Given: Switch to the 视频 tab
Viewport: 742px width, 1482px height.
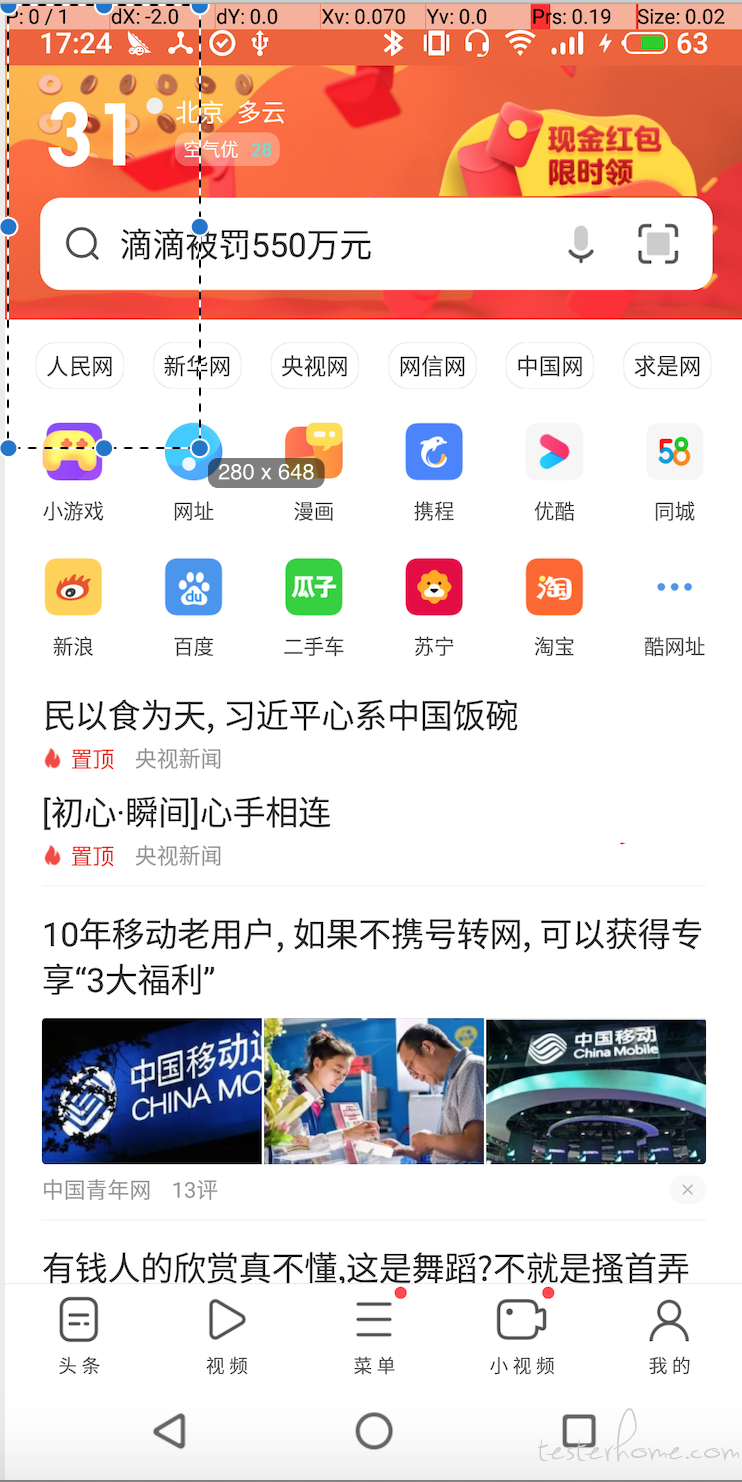Looking at the screenshot, I should (227, 1336).
